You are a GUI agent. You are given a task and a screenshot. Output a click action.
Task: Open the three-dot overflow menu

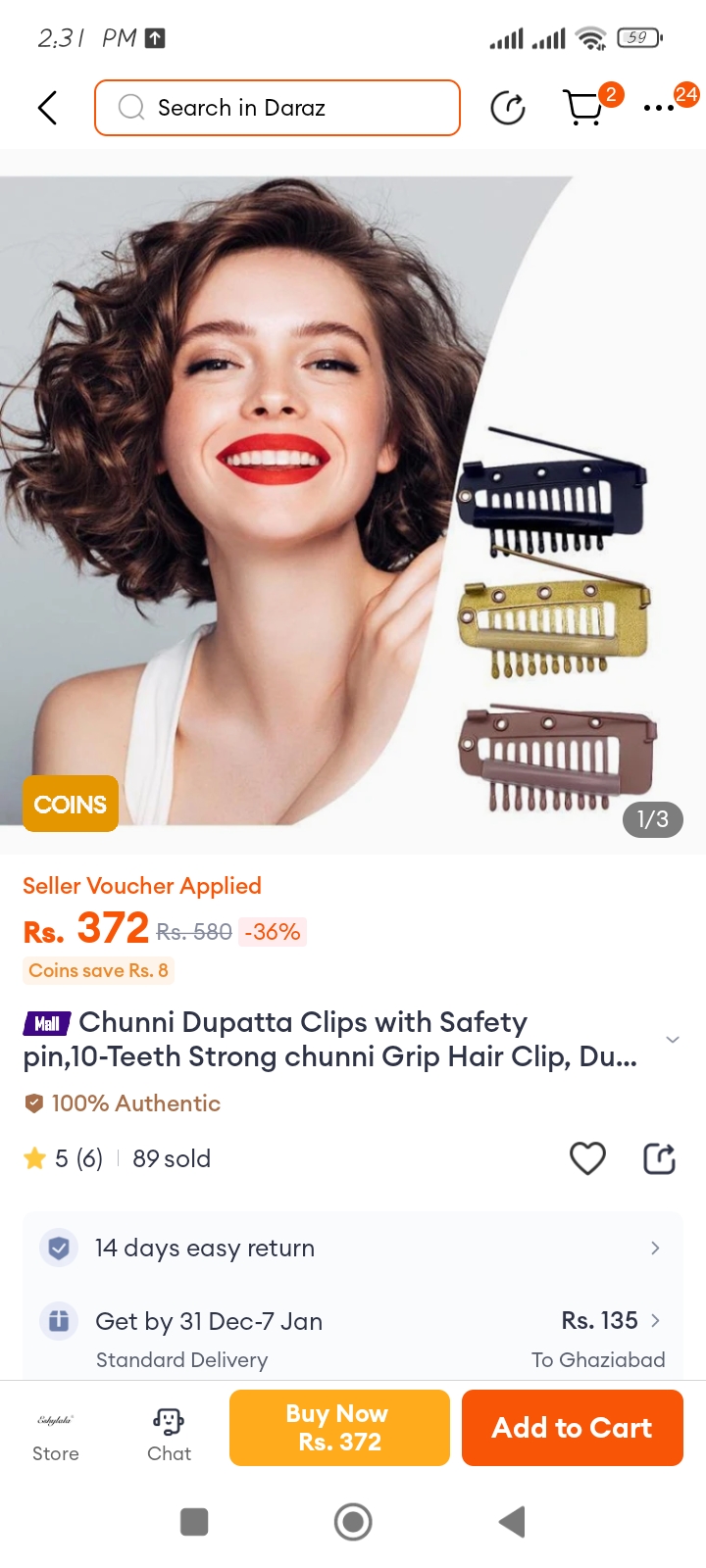point(659,108)
